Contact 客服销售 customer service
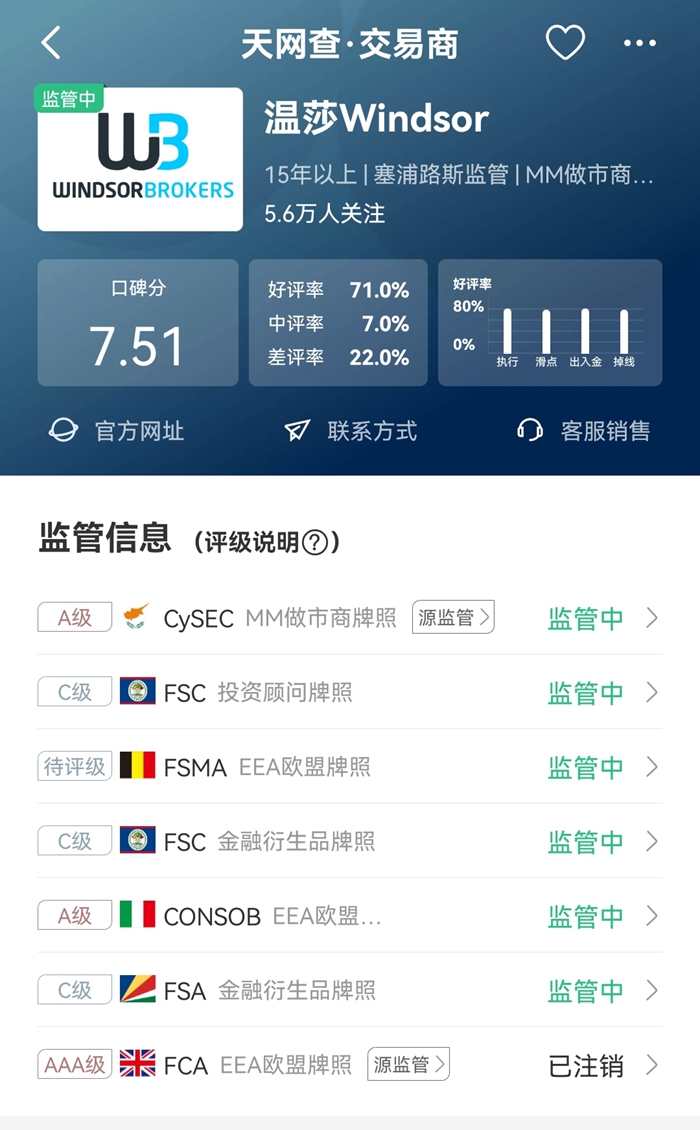The width and height of the screenshot is (700, 1130). (x=584, y=431)
